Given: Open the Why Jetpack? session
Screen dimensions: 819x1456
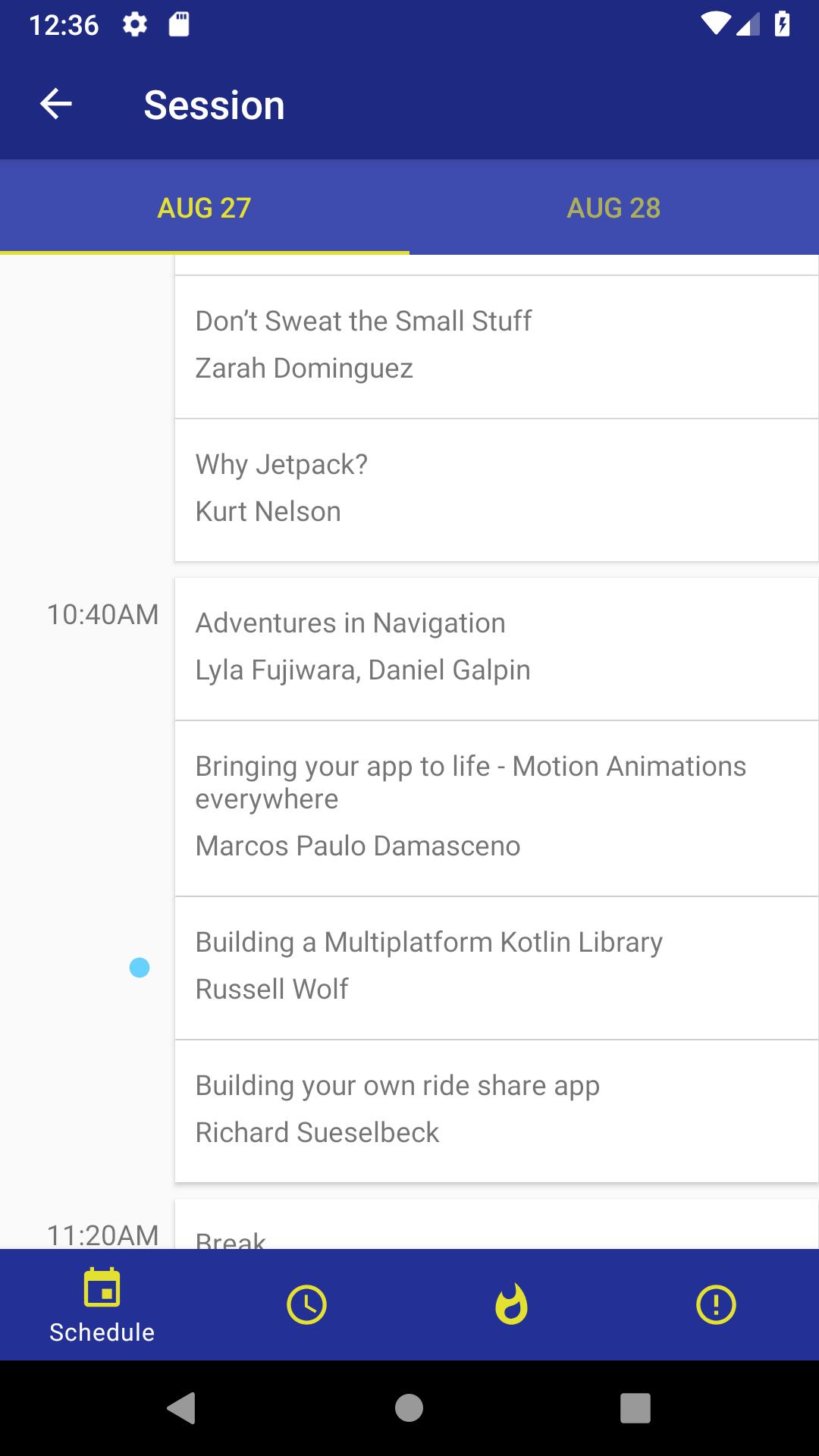Looking at the screenshot, I should pyautogui.click(x=496, y=488).
